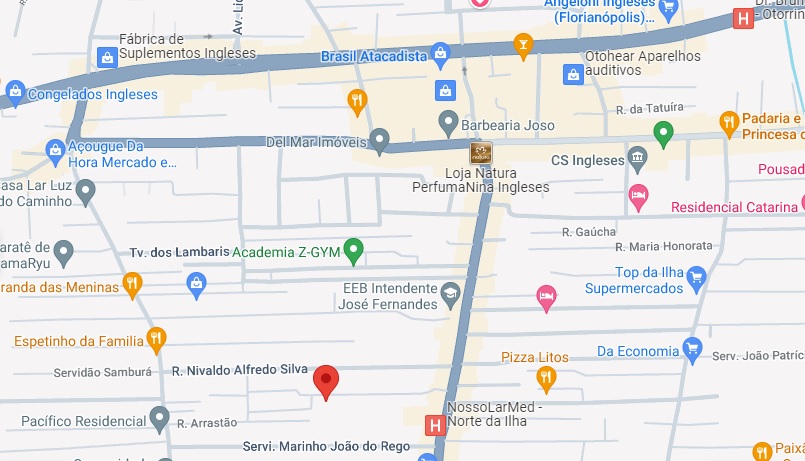Tap the Barbearia Joso marker
Viewport: 805px width, 461px height.
449,124
